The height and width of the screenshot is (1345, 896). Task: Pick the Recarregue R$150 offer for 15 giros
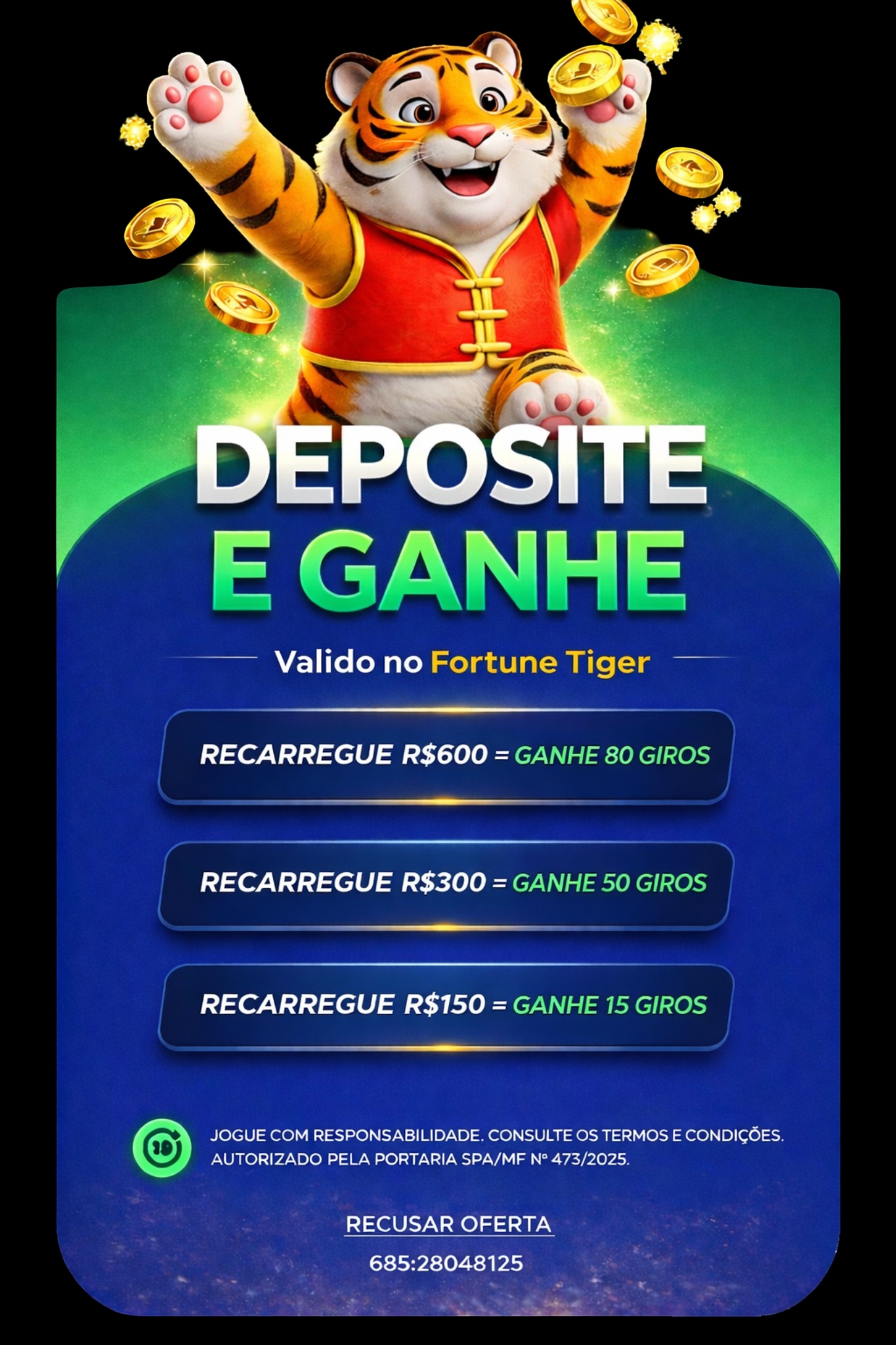tap(446, 1005)
